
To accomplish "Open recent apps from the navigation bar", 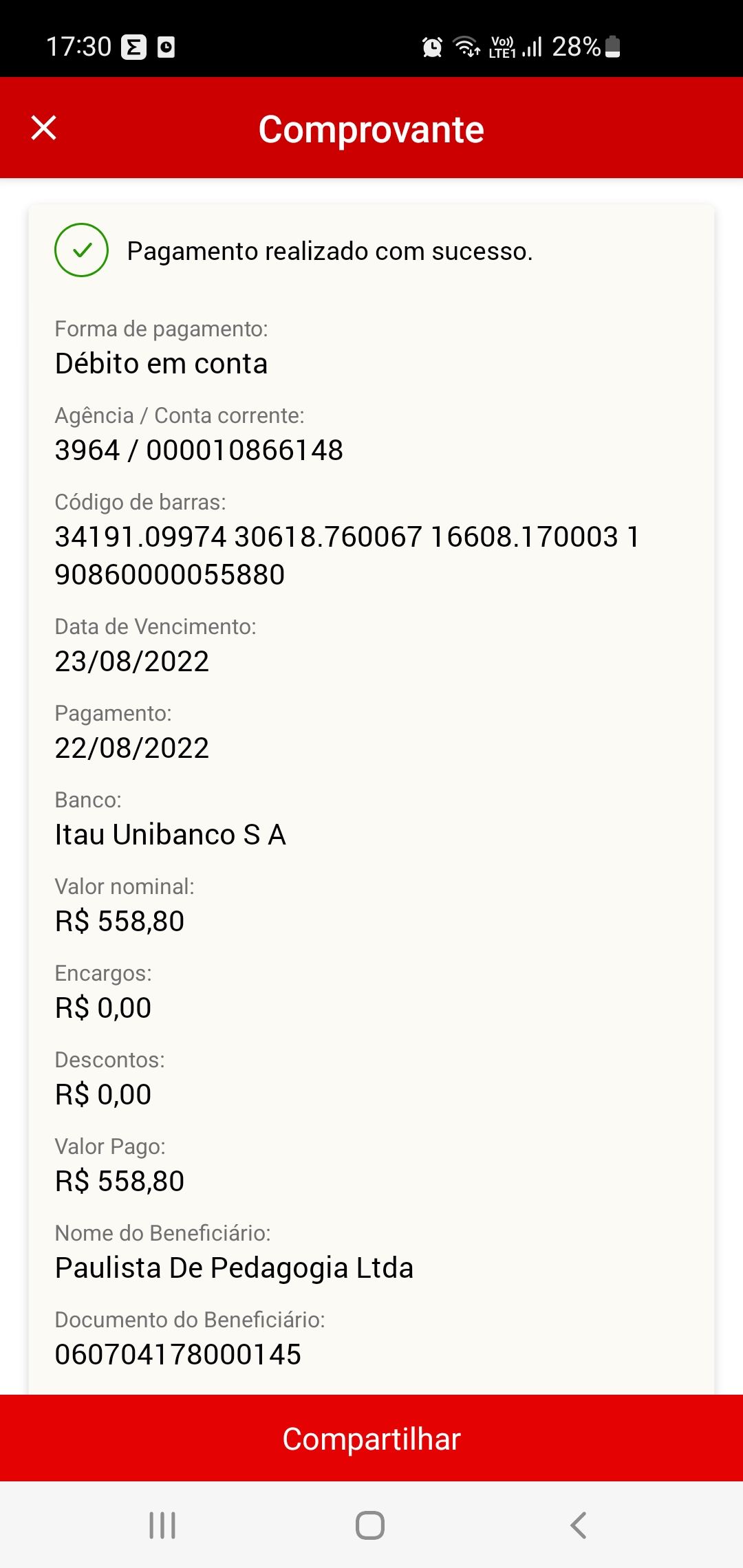I will (x=163, y=1525).
